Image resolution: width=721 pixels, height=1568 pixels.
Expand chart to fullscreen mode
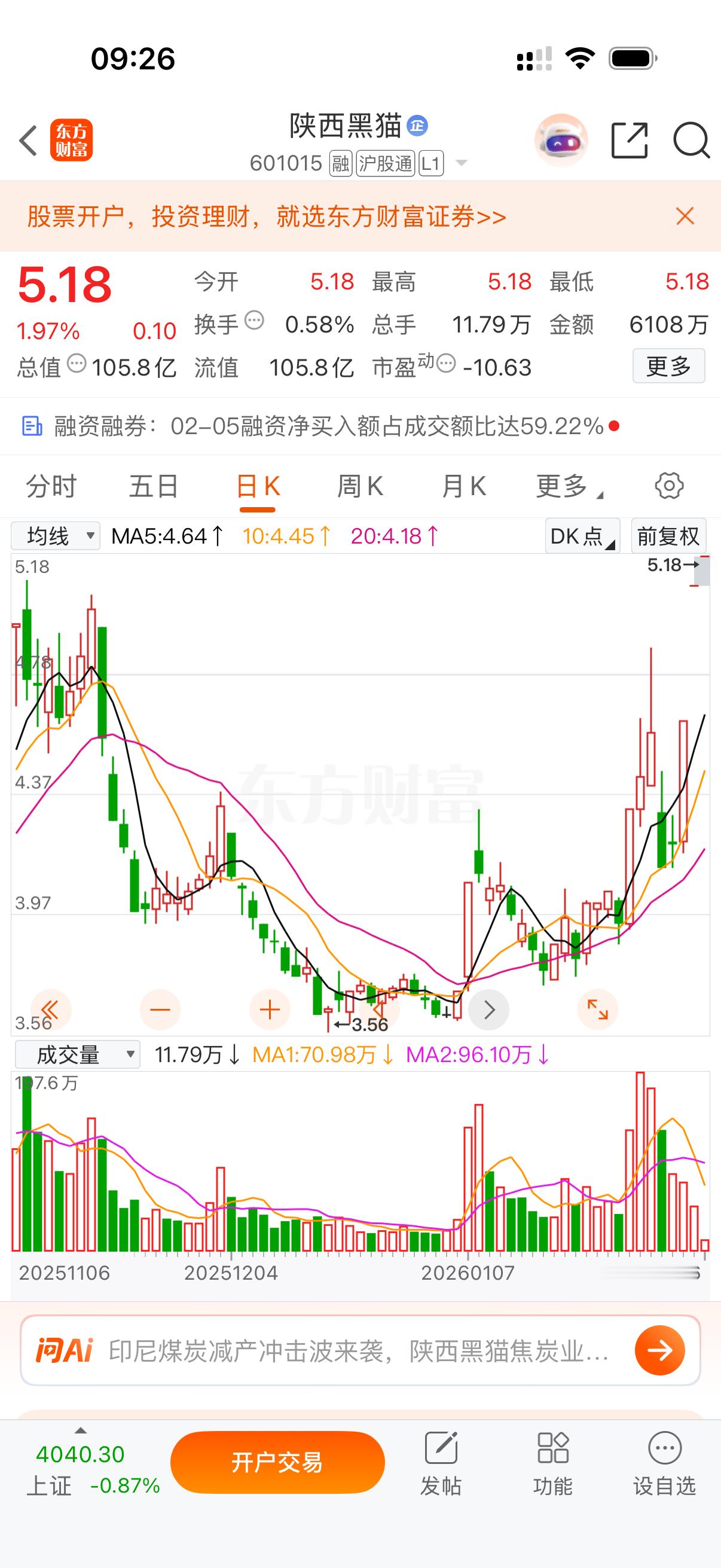click(x=597, y=1009)
